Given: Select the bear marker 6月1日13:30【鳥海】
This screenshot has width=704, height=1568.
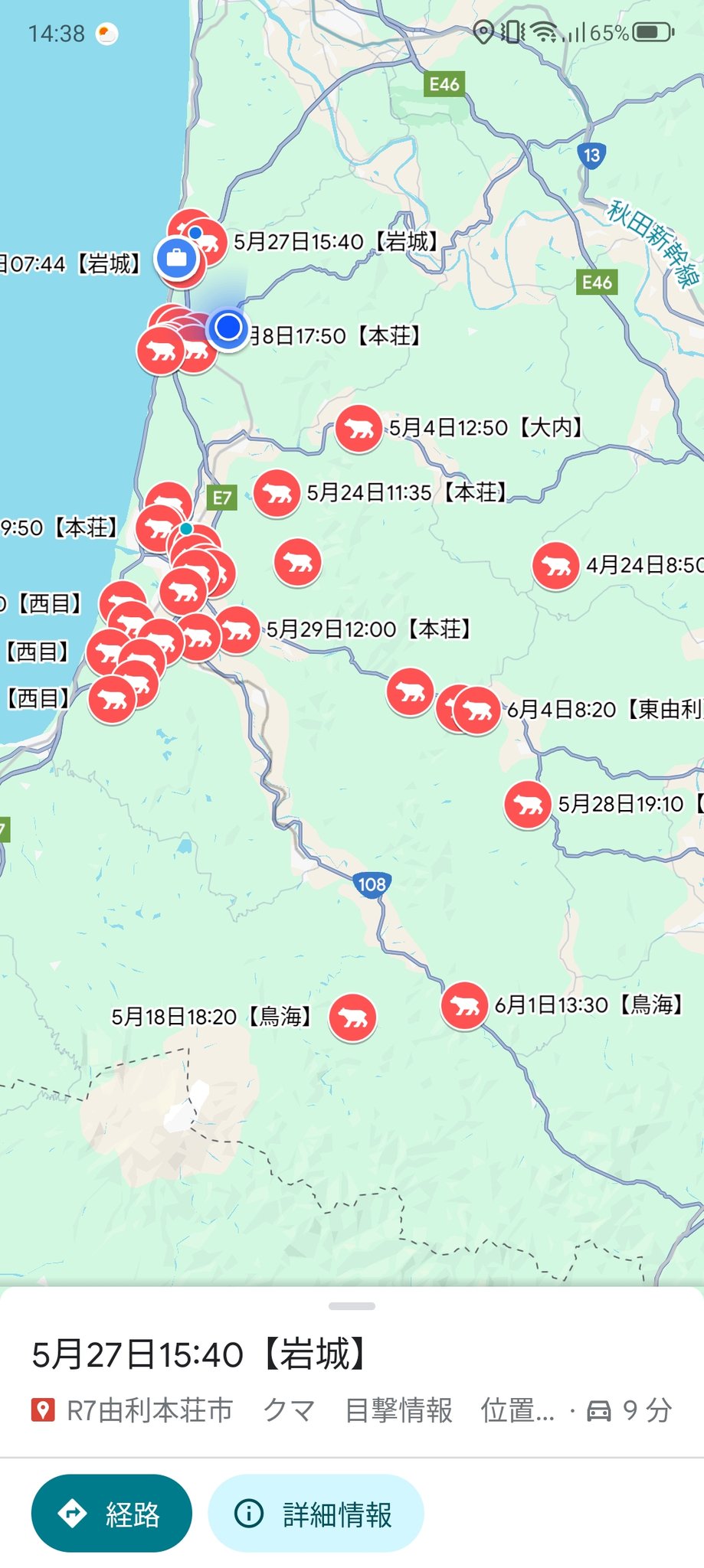Looking at the screenshot, I should pyautogui.click(x=464, y=1005).
